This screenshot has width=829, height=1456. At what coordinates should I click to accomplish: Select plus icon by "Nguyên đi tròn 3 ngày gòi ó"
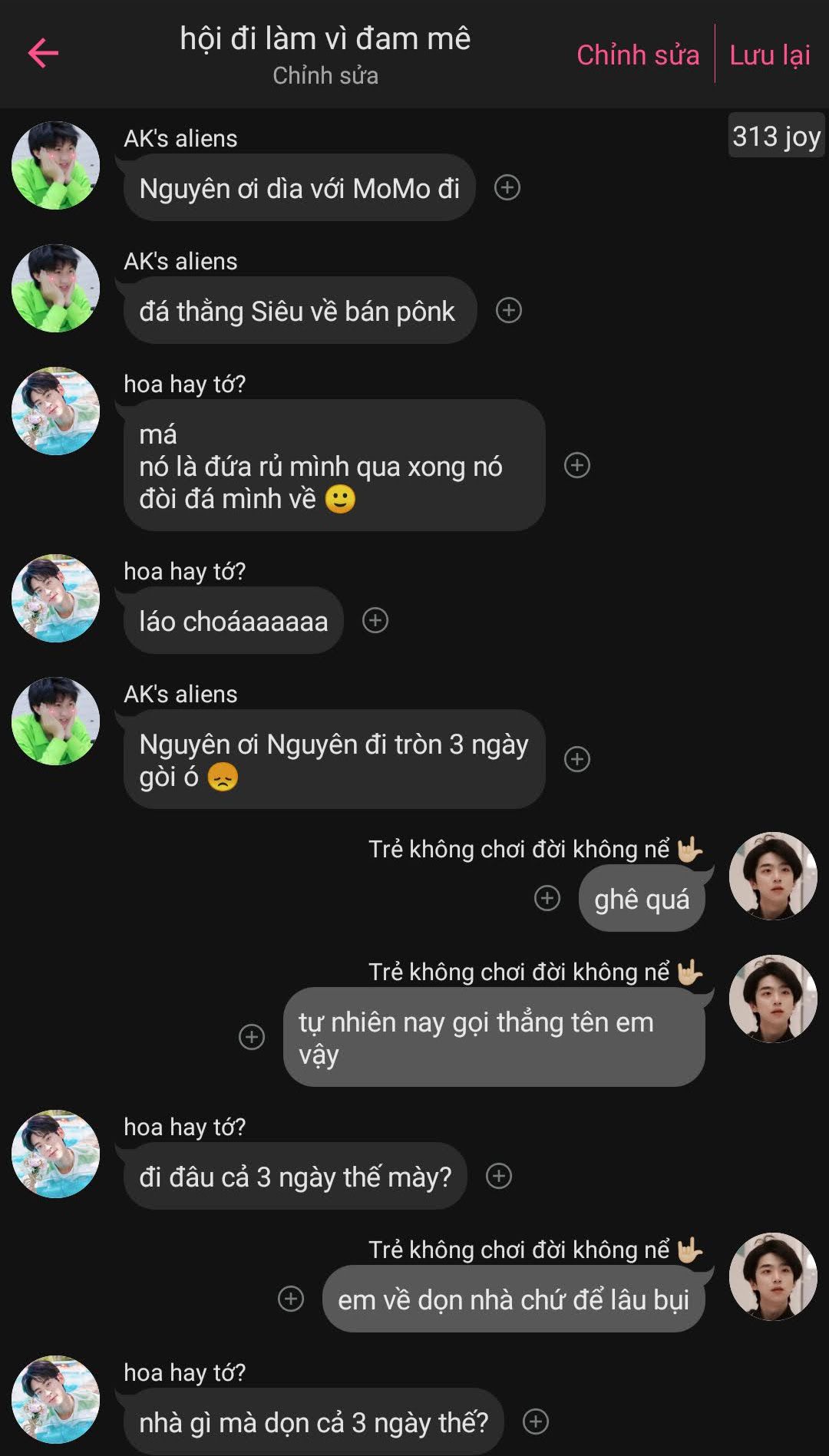click(x=577, y=759)
